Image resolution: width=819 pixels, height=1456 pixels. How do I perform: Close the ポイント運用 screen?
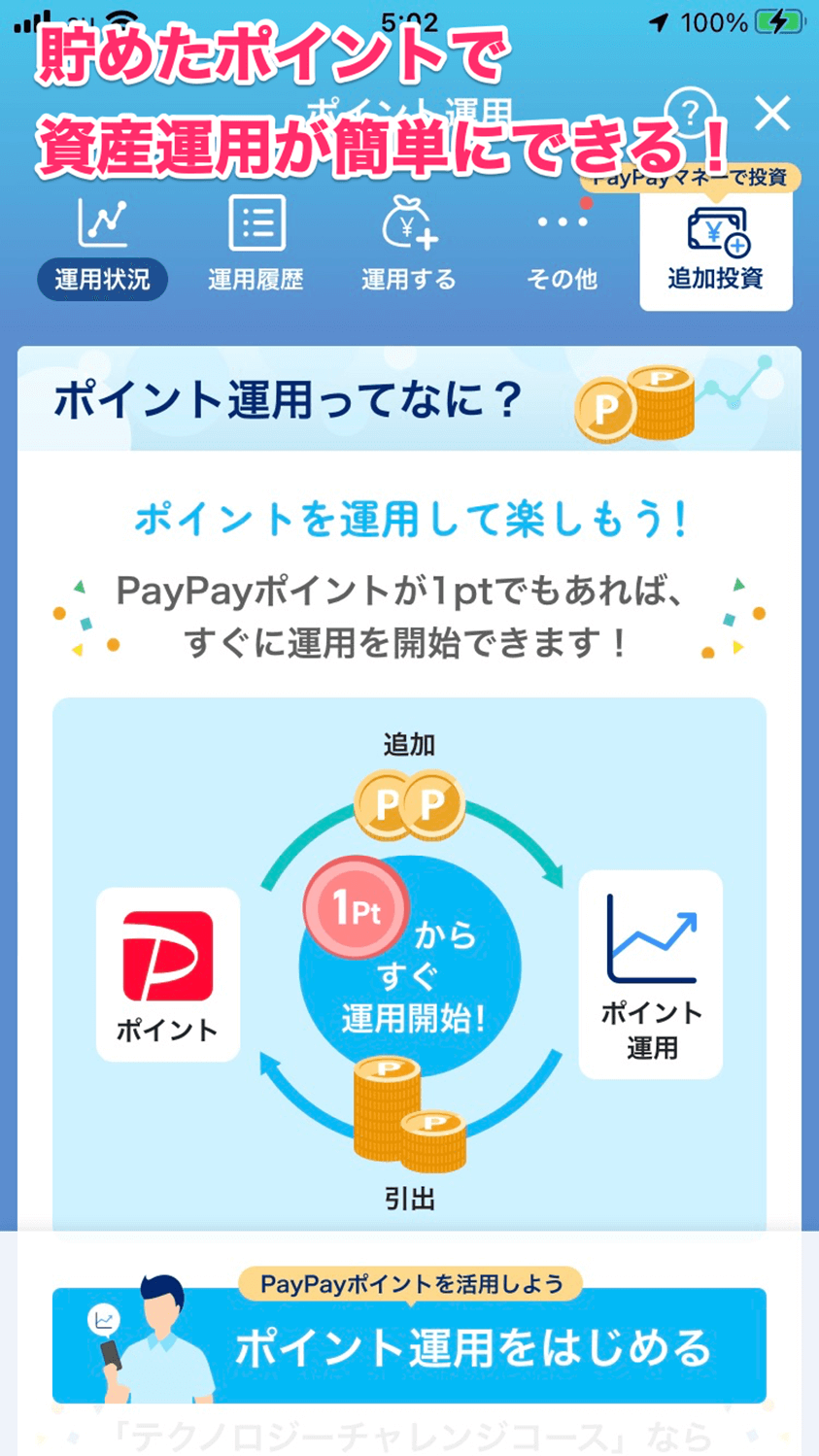(772, 114)
